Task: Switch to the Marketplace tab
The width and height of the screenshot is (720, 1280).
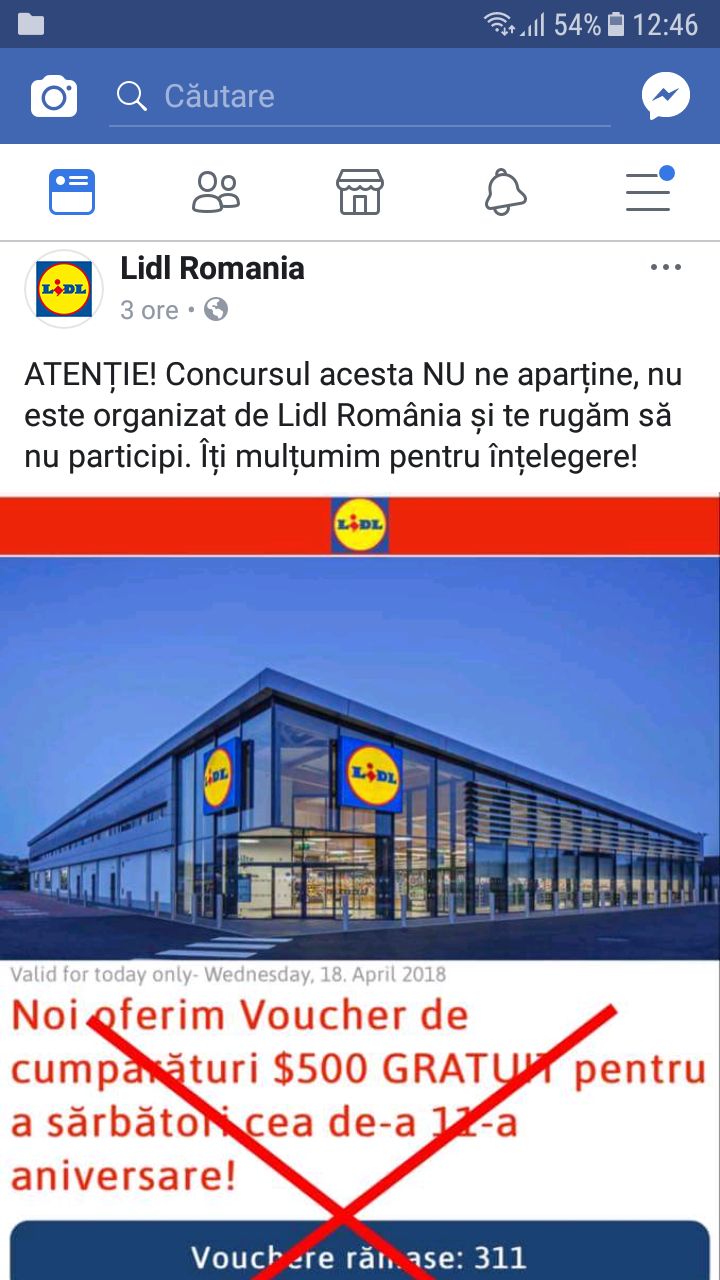Action: point(360,192)
